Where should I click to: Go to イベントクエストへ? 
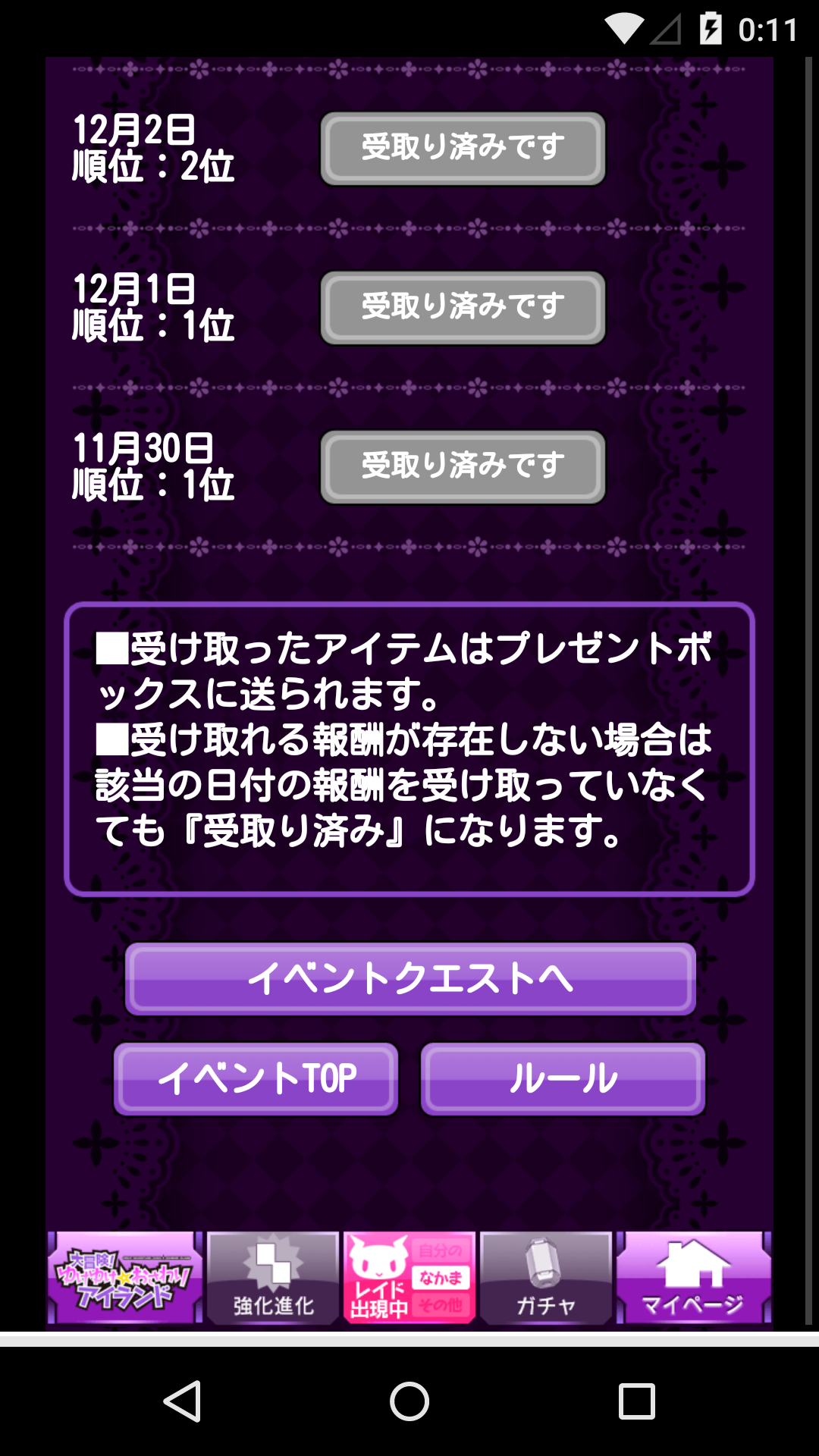coord(410,978)
